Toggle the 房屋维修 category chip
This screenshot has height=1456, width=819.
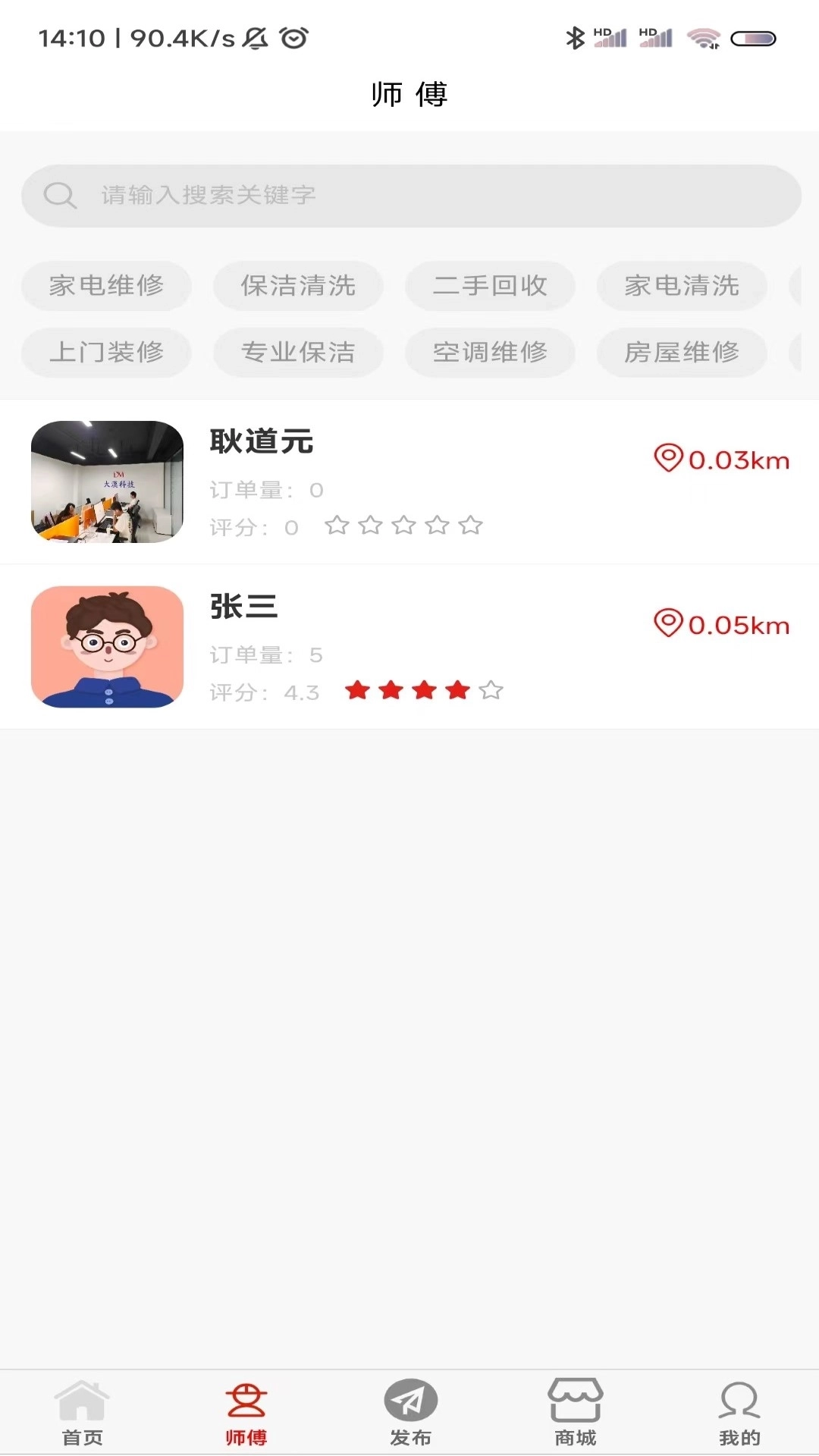tap(682, 353)
